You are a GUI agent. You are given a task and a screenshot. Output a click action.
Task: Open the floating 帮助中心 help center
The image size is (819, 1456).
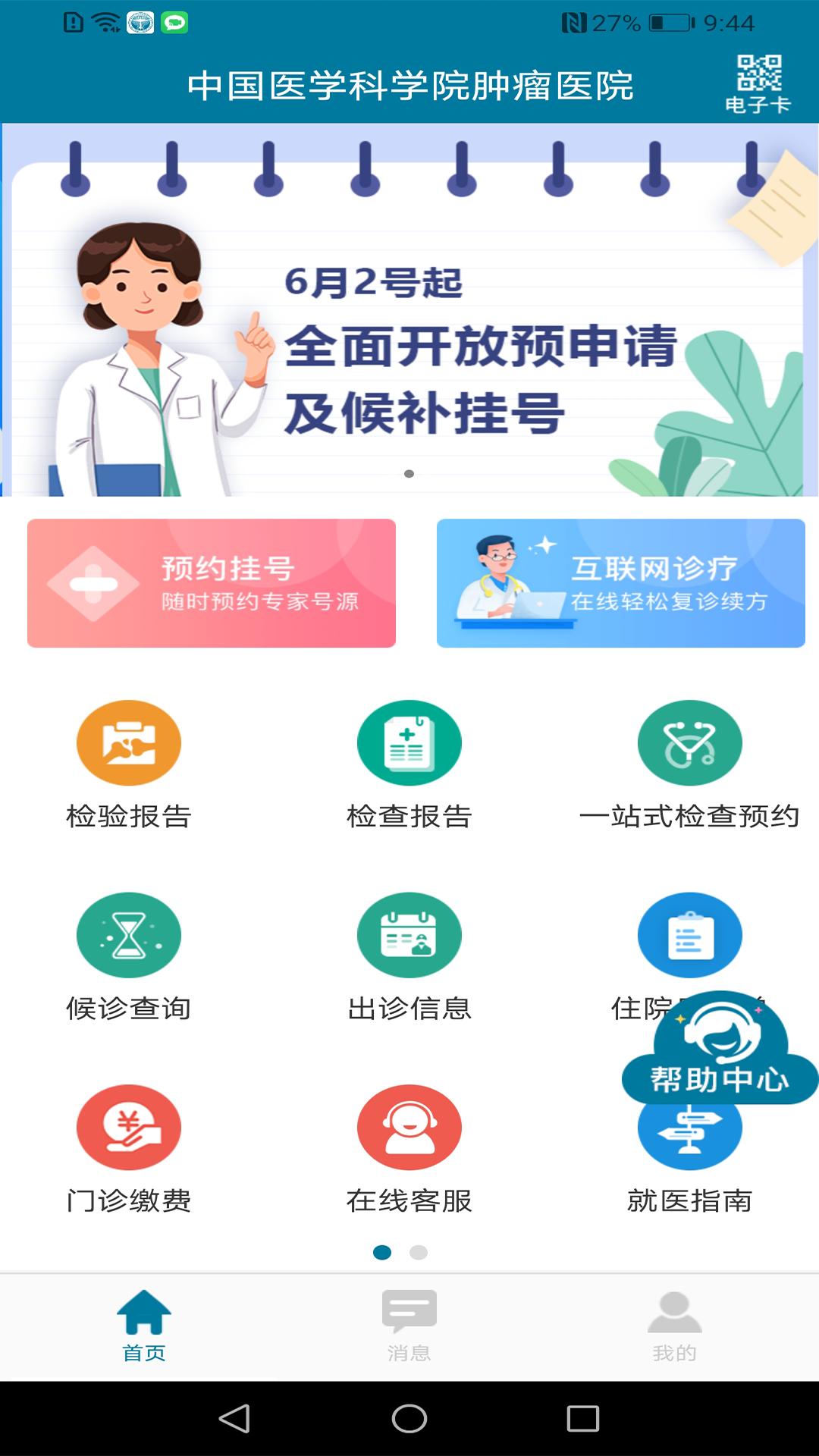click(x=719, y=1050)
